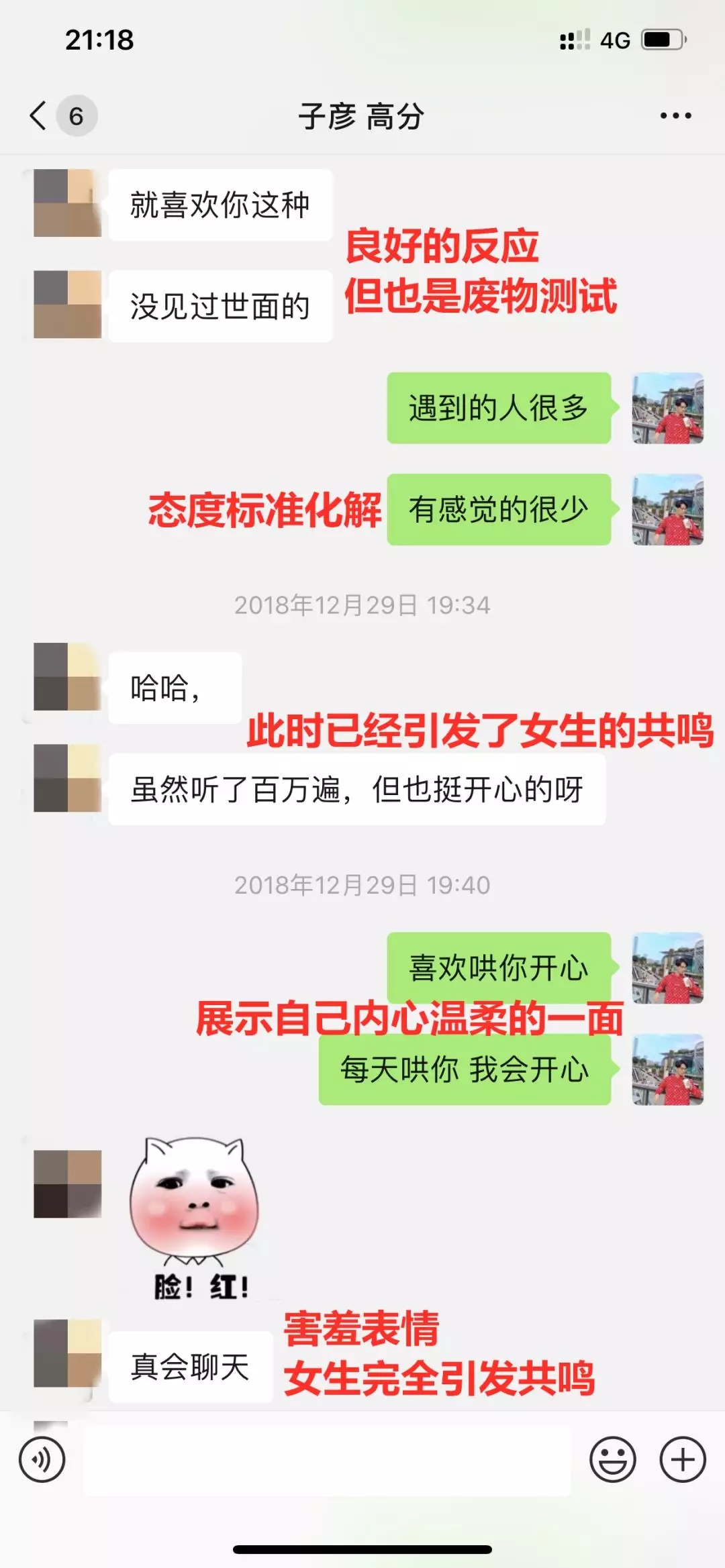
Task: Open contact avatar beside 就喜欢你这种
Action: coord(67,203)
